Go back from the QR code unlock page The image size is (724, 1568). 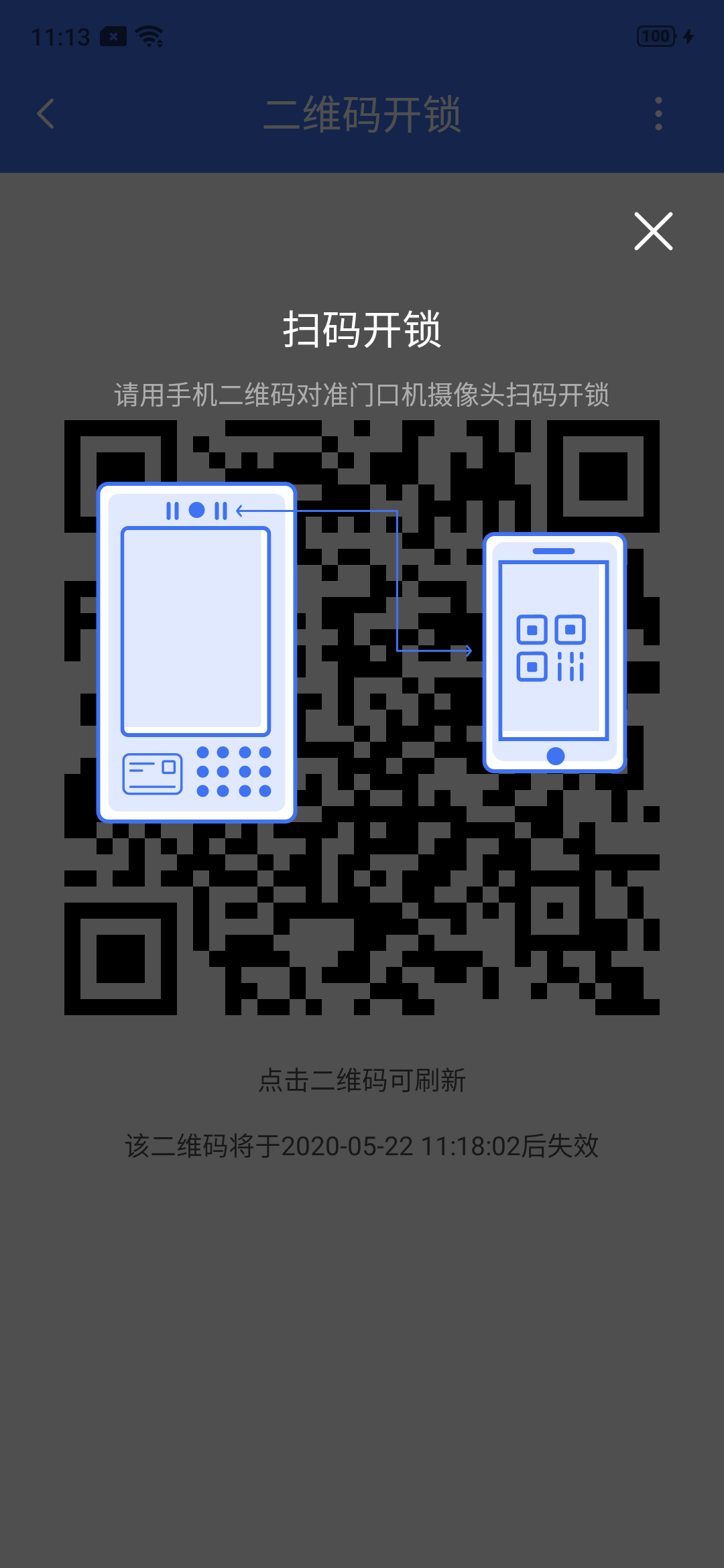pyautogui.click(x=46, y=114)
